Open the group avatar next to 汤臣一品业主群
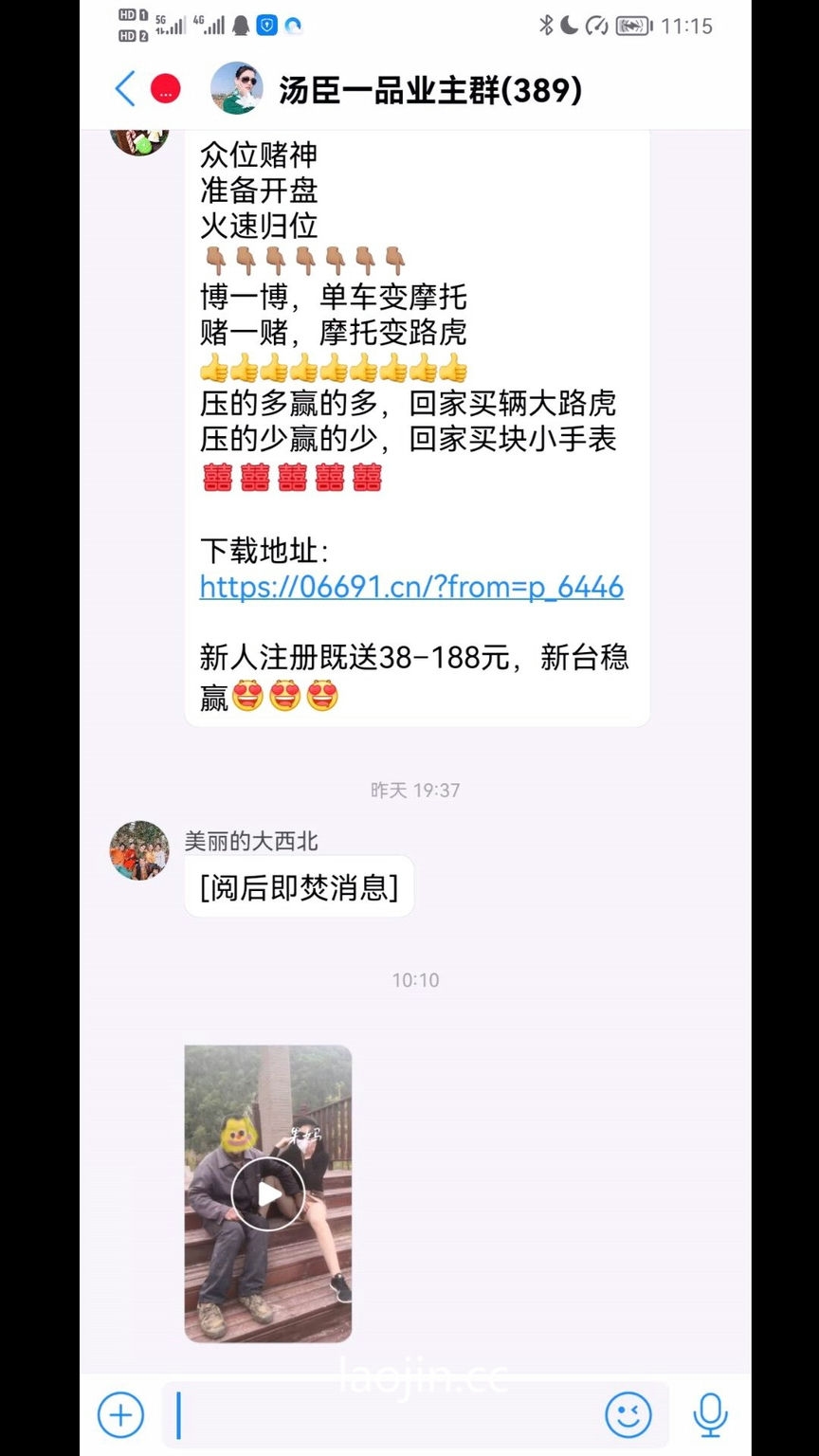Viewport: 819px width, 1456px height. tap(236, 88)
